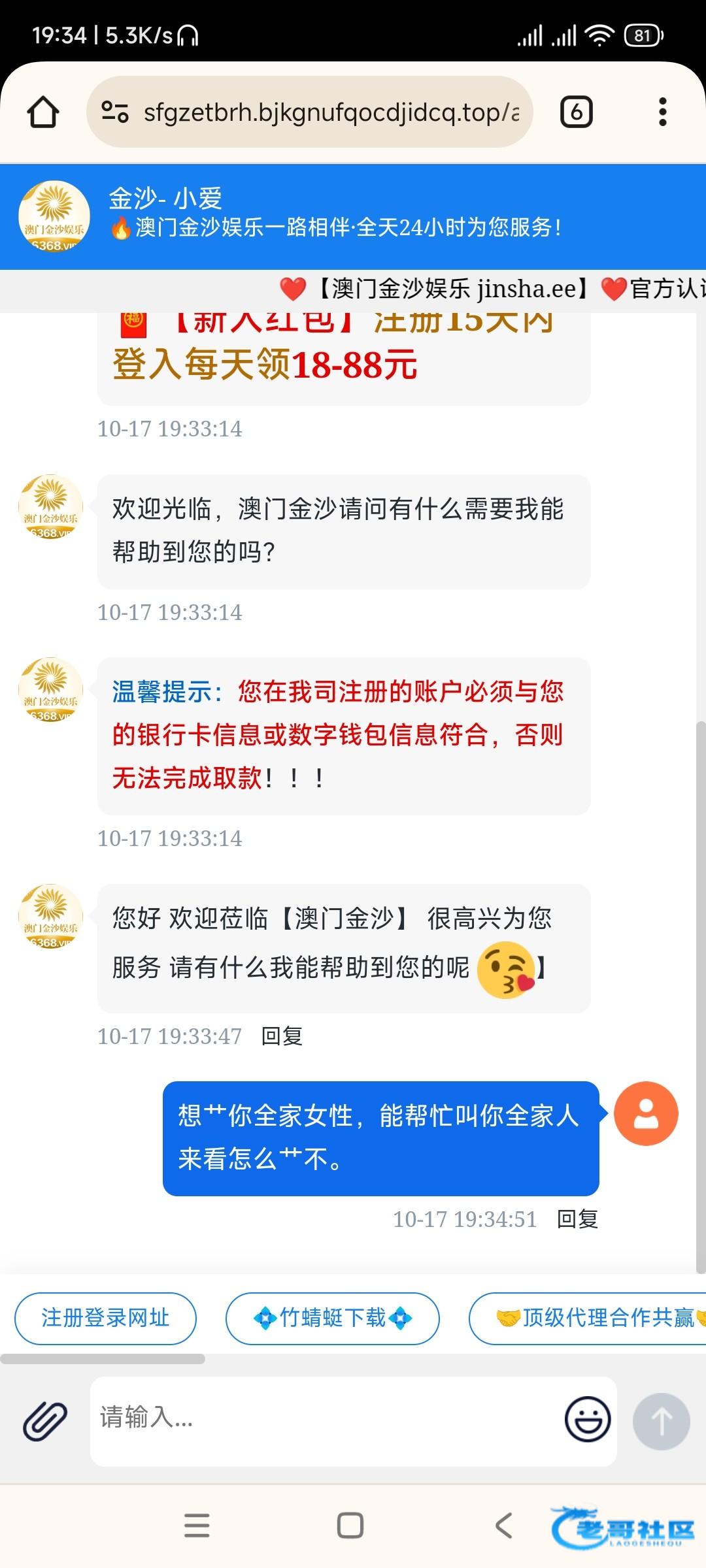Open the emoji picker
The width and height of the screenshot is (706, 1568).
588,1419
